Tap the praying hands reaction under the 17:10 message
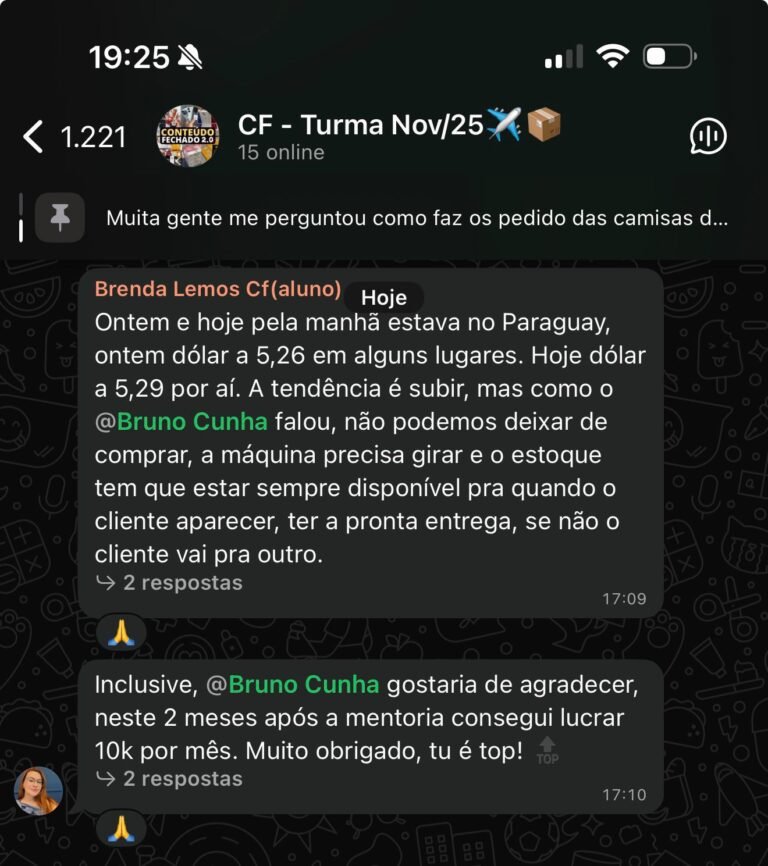Viewport: 768px width, 866px height. point(122,828)
